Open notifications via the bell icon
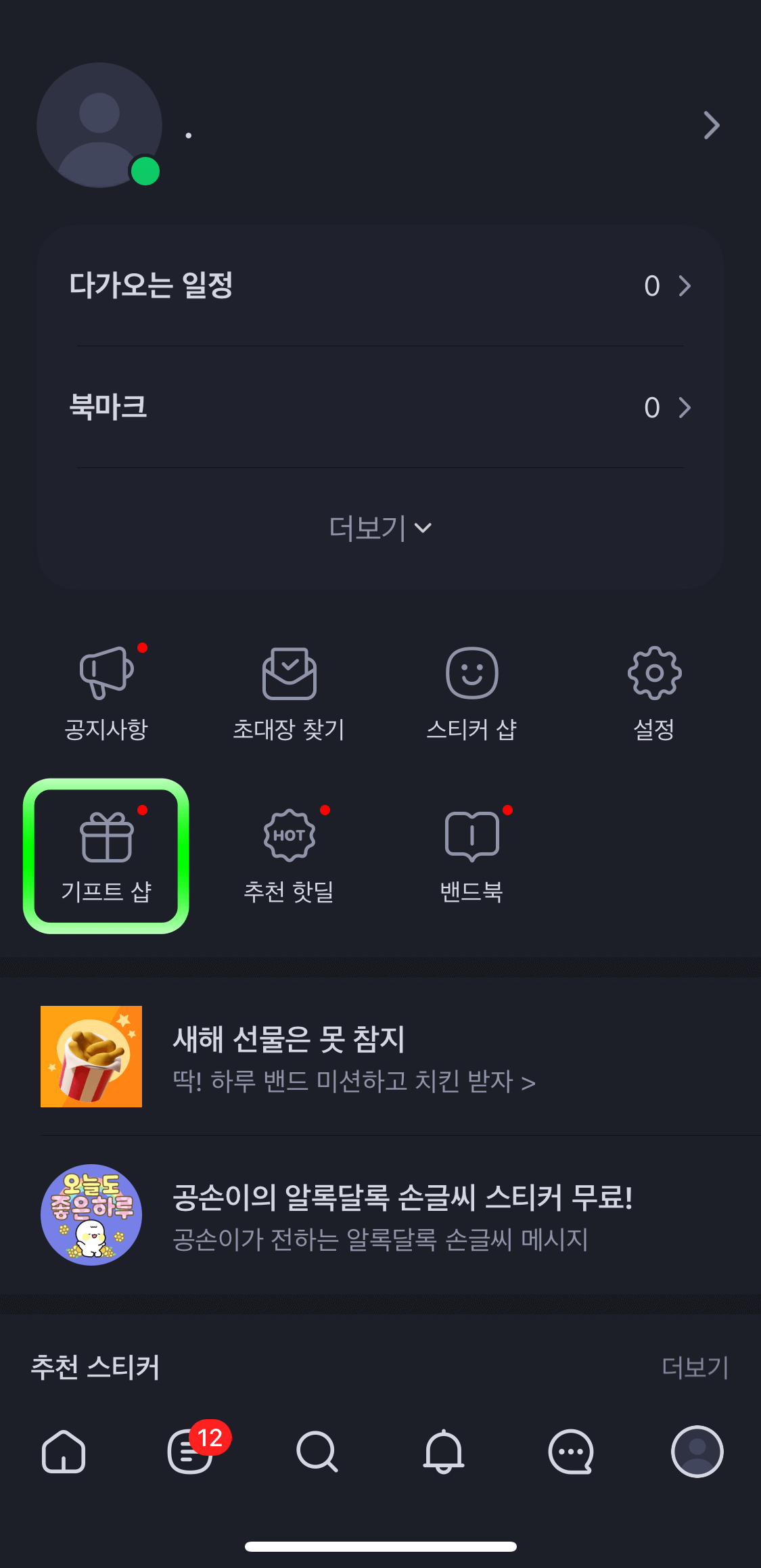This screenshot has height=1568, width=761. click(444, 1451)
